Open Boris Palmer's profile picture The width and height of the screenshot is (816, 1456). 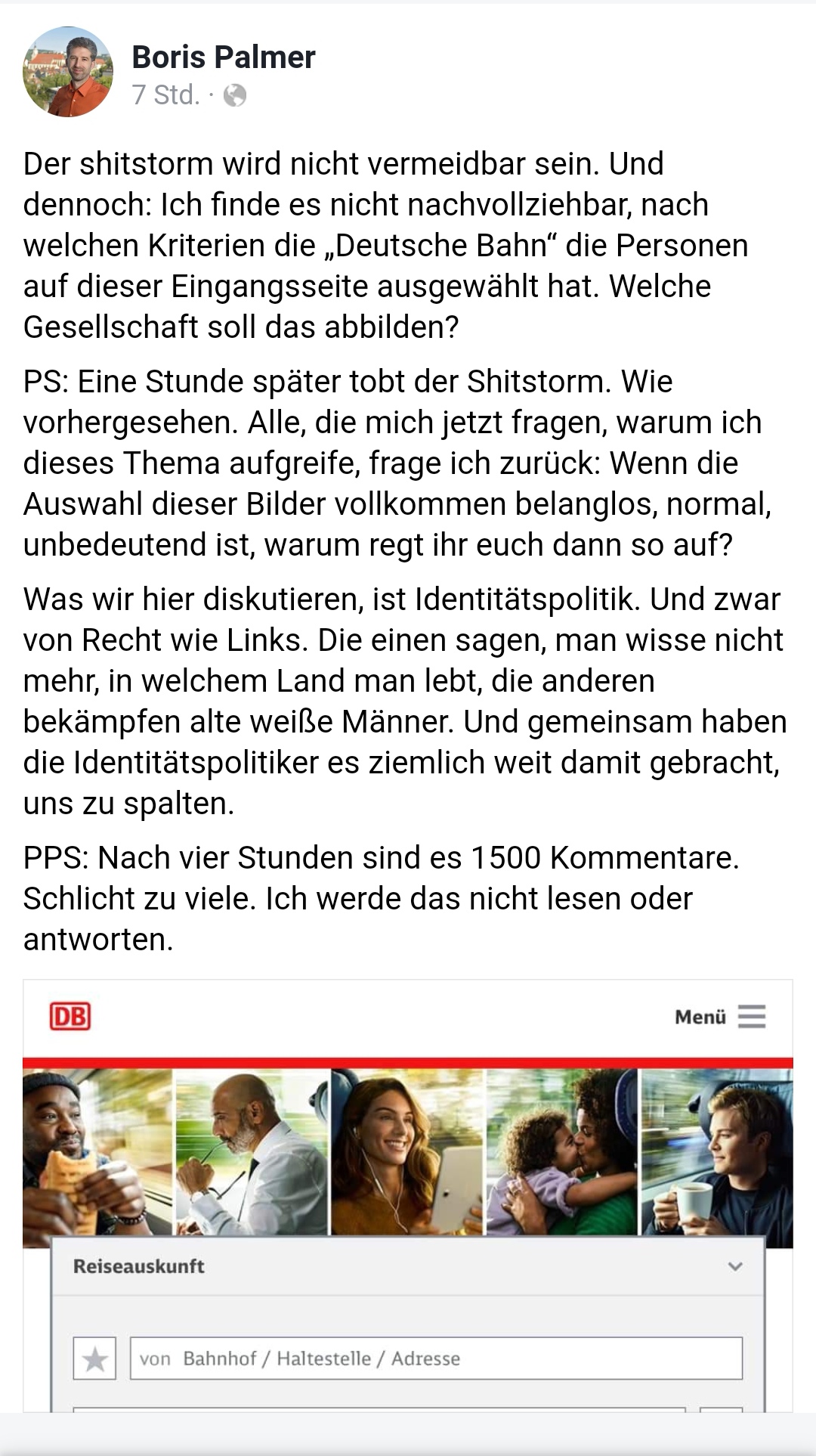68,72
